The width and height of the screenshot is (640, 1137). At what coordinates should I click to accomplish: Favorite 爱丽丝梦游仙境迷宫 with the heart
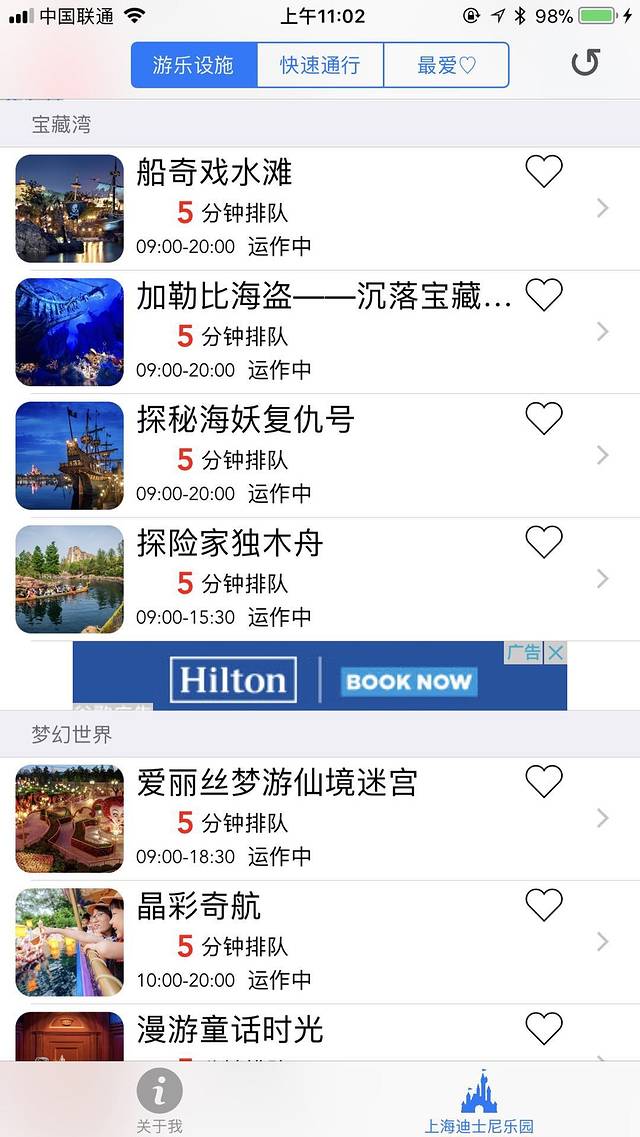544,781
